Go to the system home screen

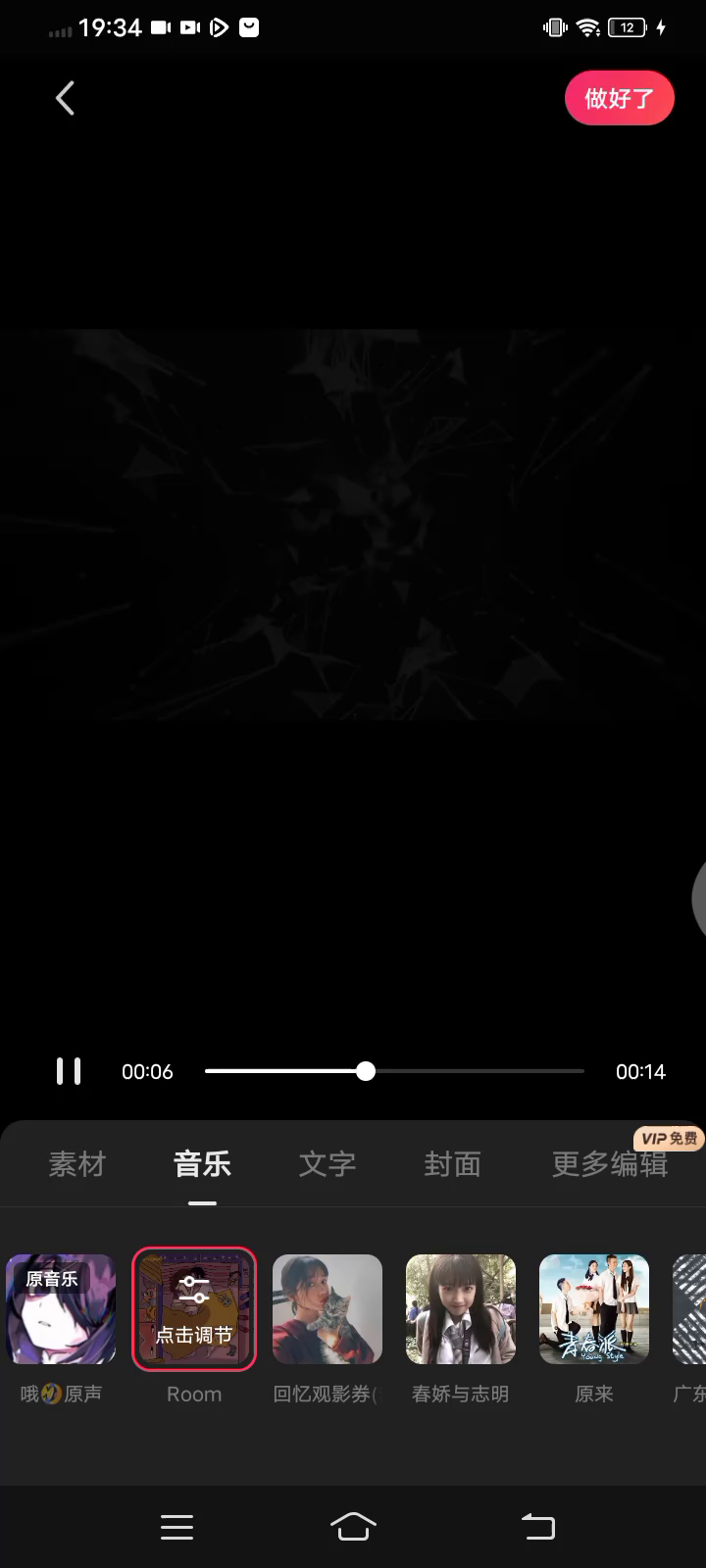point(353,1527)
